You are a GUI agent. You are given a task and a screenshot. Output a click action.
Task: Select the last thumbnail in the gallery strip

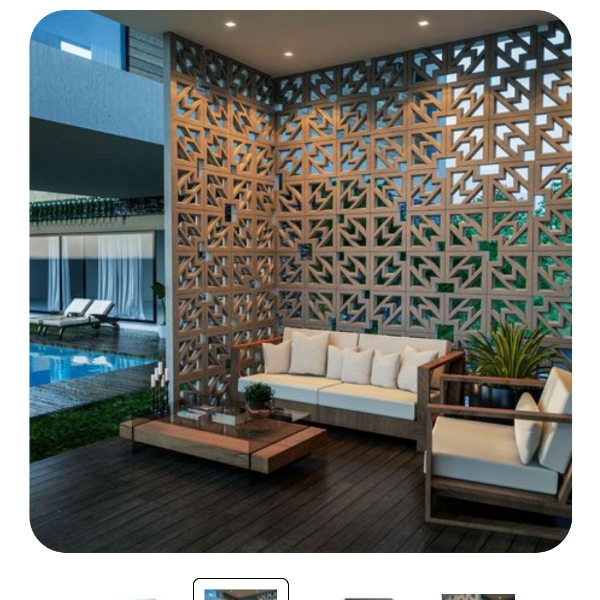(x=478, y=596)
